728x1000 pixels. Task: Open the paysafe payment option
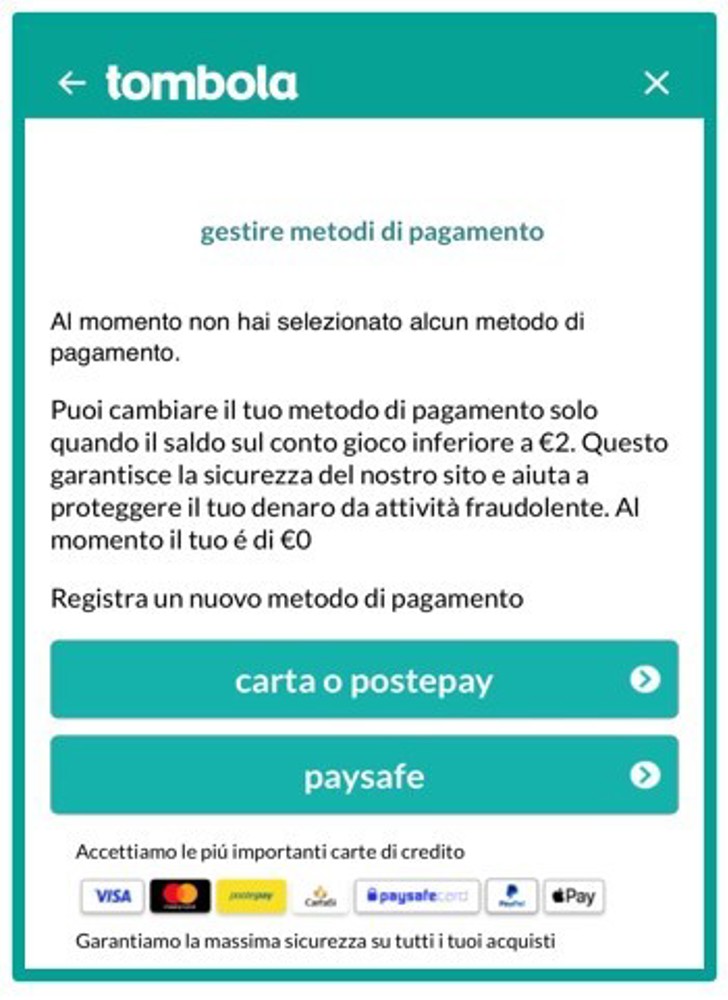click(364, 774)
